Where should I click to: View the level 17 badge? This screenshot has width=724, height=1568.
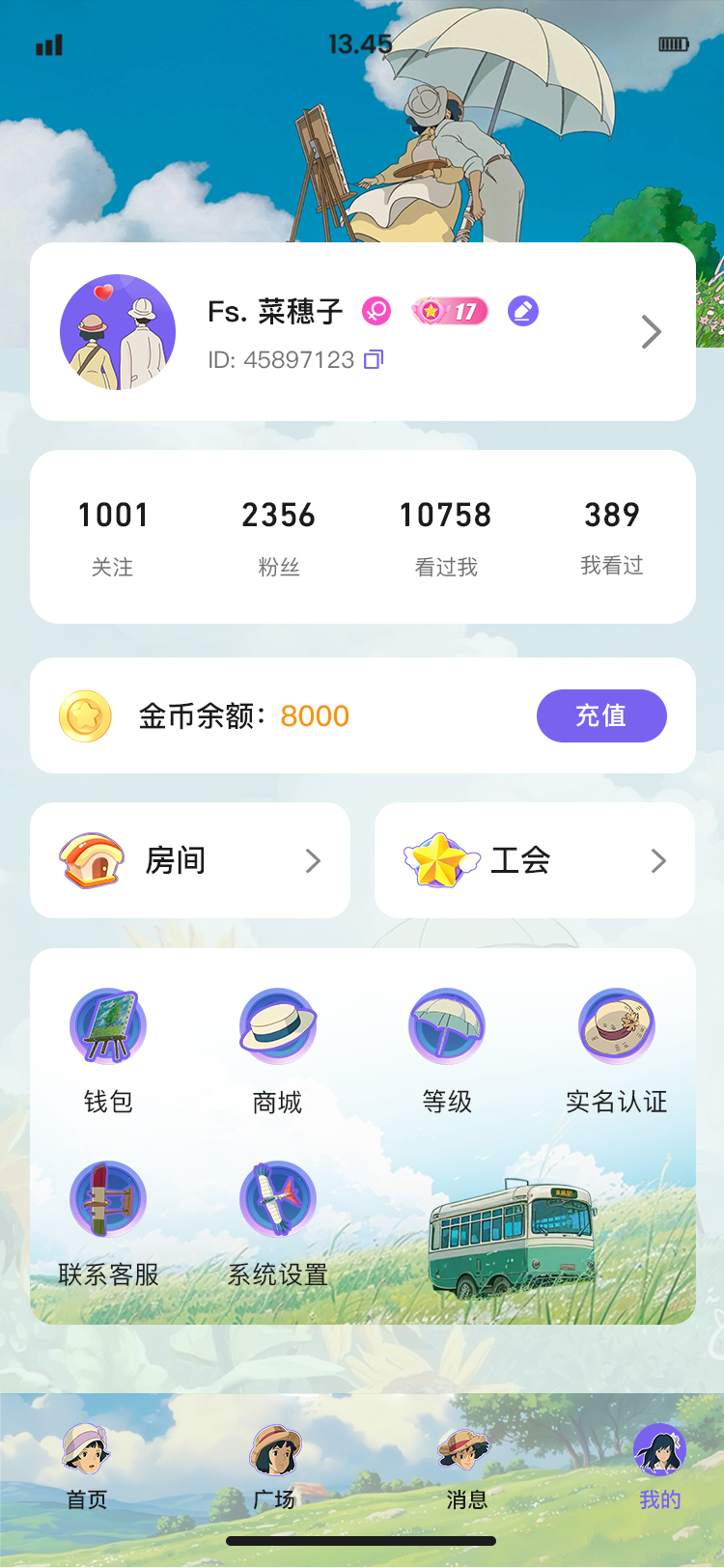point(447,311)
